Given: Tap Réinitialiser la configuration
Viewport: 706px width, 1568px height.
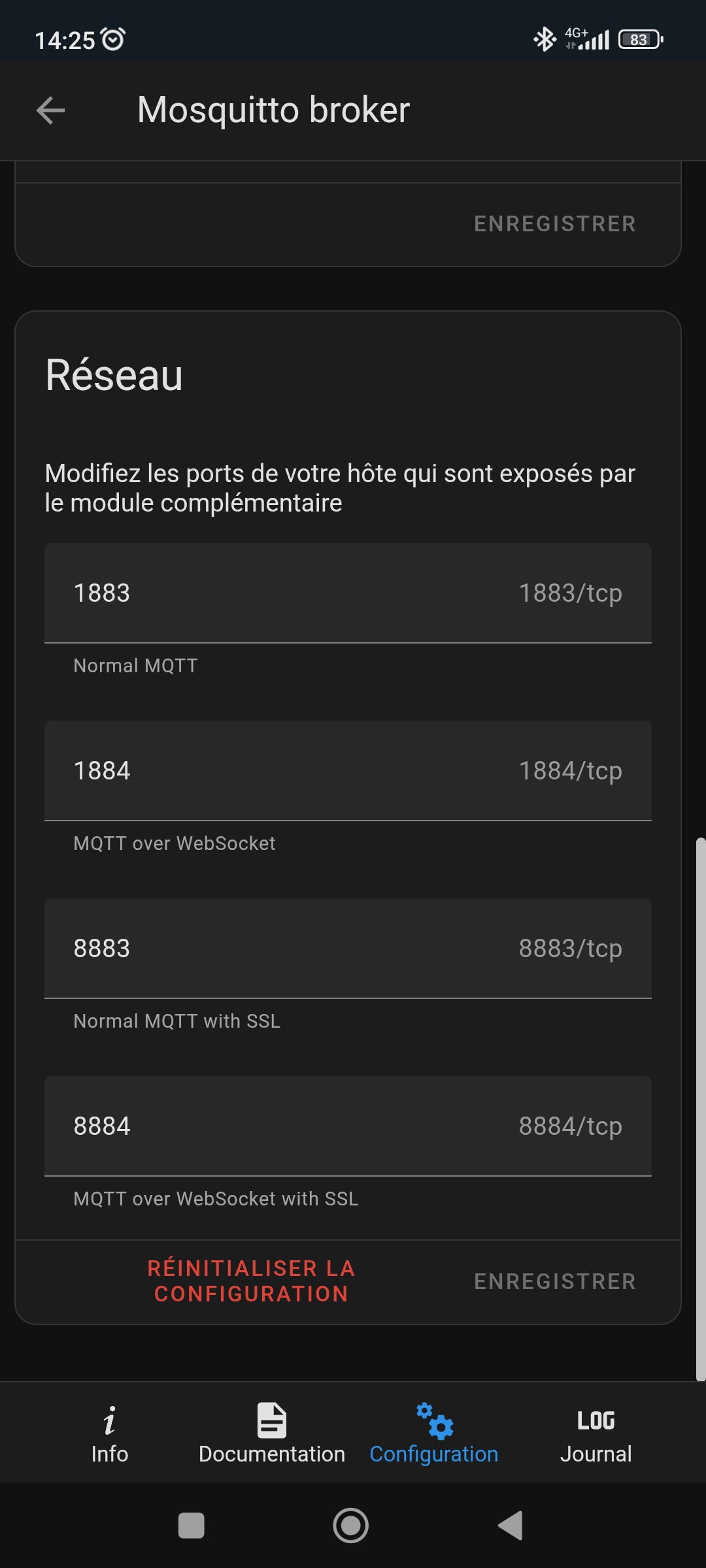Looking at the screenshot, I should point(251,1281).
